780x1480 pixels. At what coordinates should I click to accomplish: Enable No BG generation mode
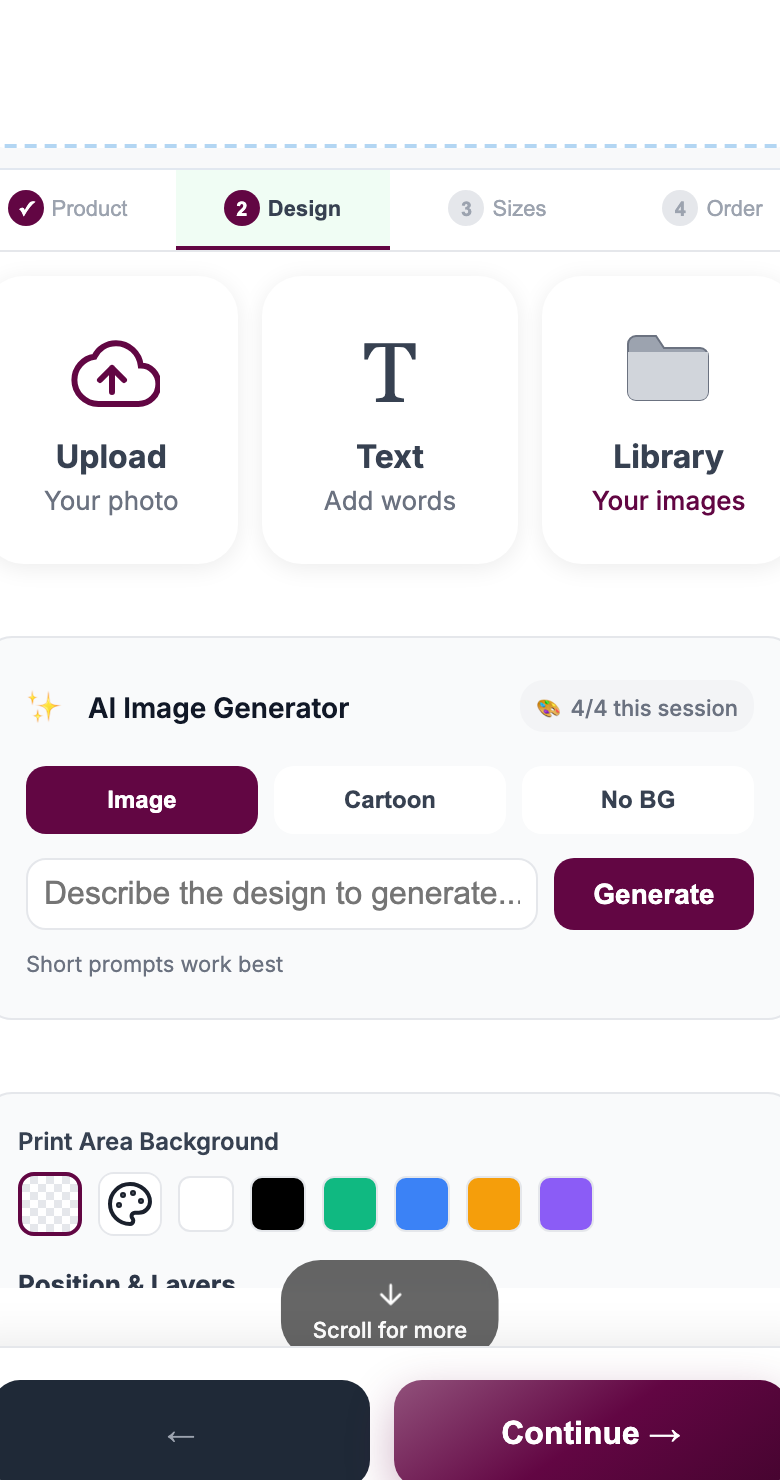click(x=637, y=799)
